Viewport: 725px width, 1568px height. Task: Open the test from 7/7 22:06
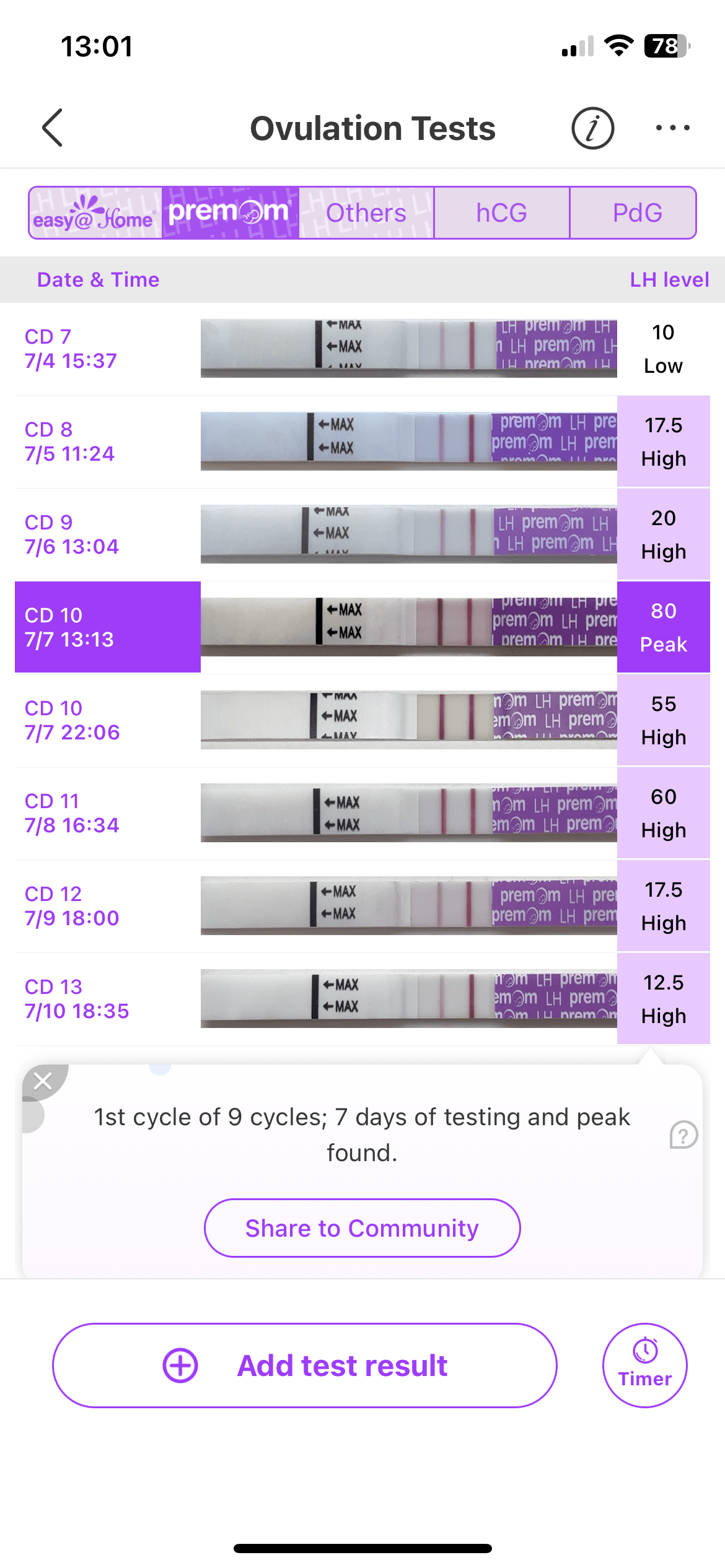coord(362,720)
